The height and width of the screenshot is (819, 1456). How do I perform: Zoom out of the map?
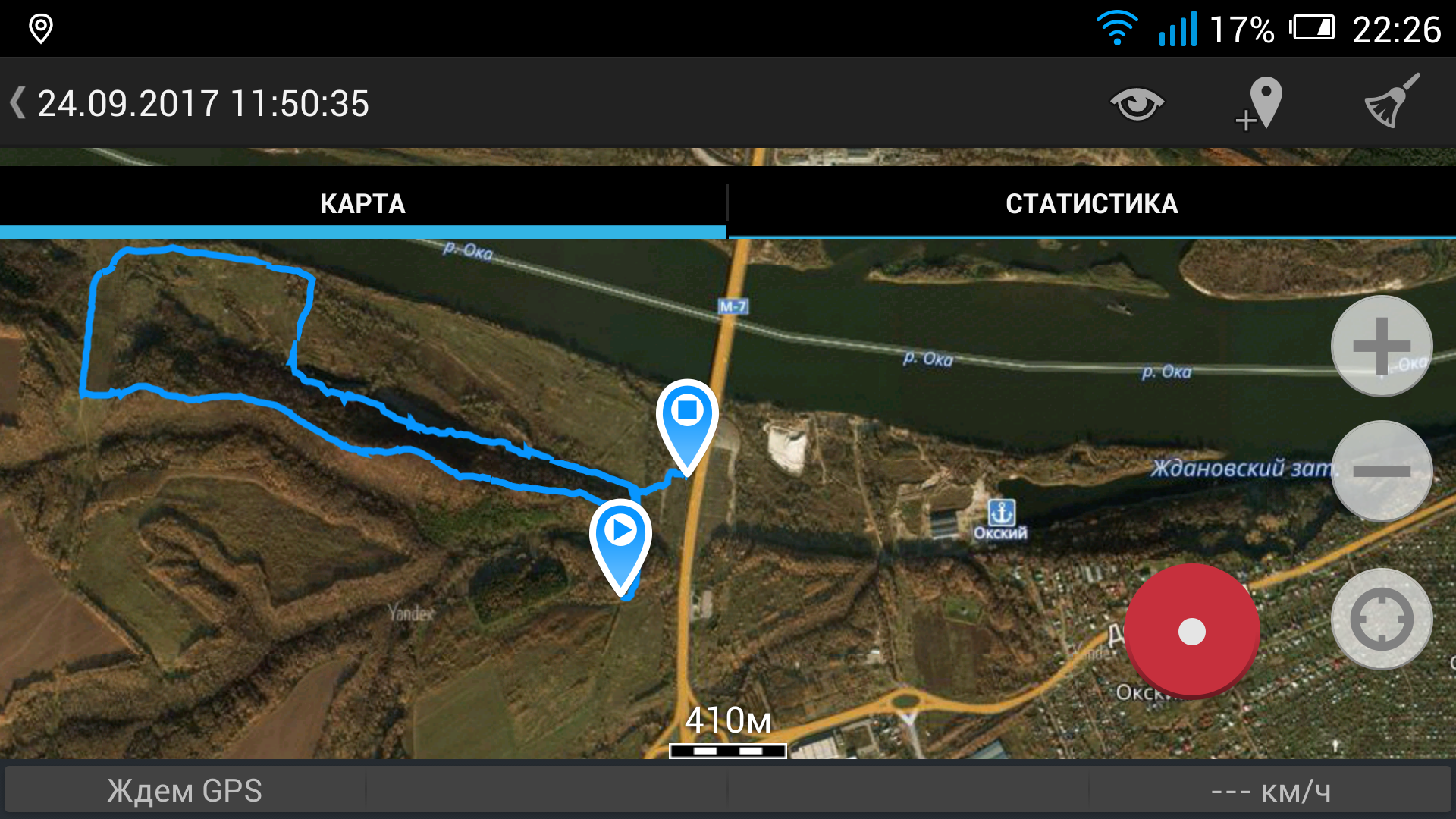pos(1381,471)
